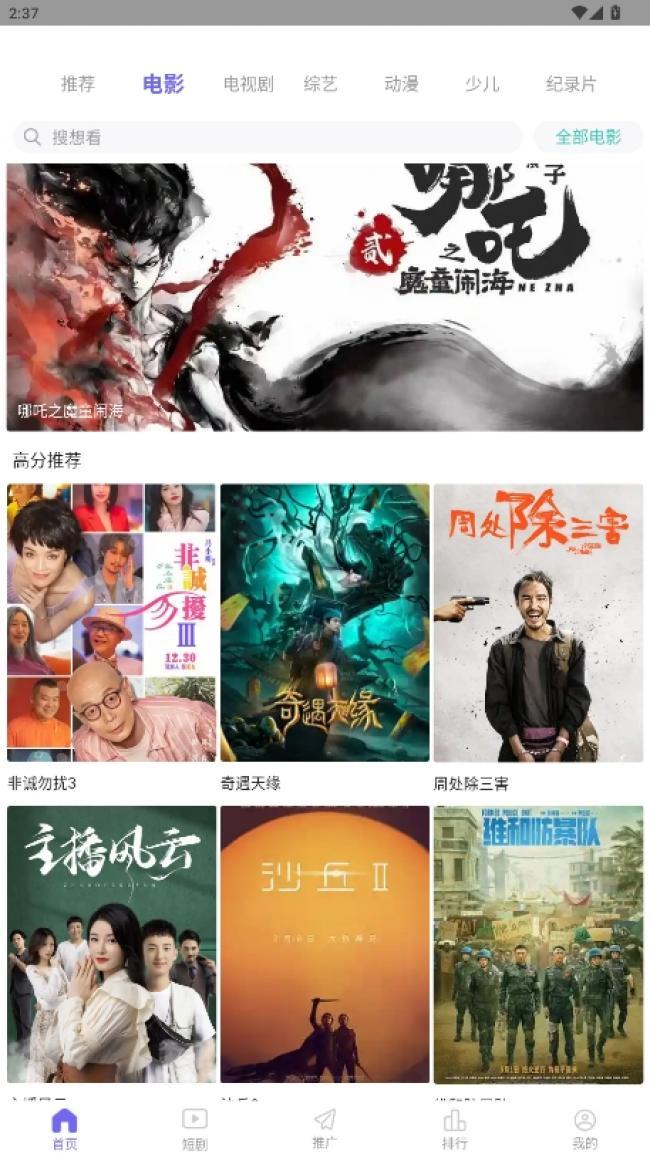The image size is (650, 1154).
Task: Open the 哪吒之魔童闹海 banner
Action: pyautogui.click(x=325, y=297)
